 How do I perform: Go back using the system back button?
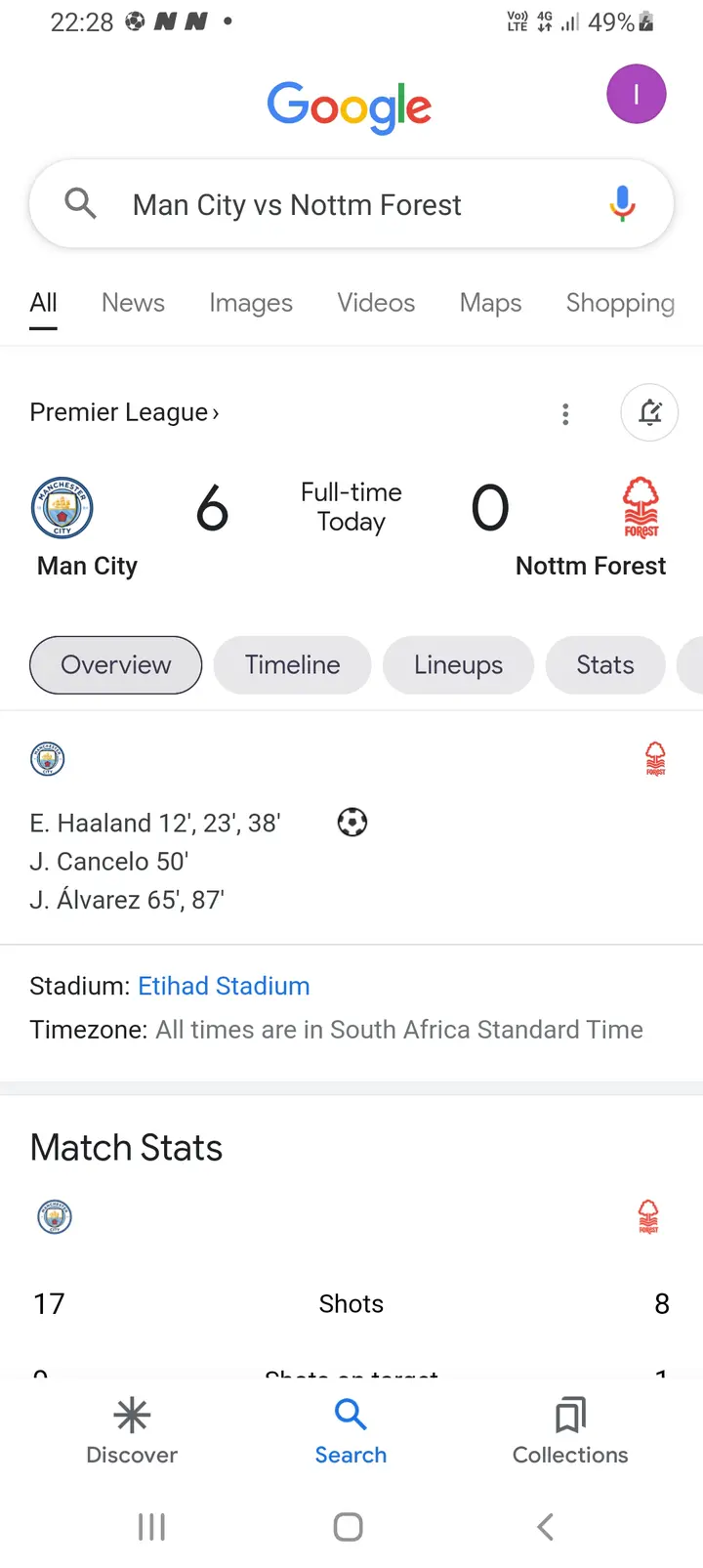[x=546, y=1527]
